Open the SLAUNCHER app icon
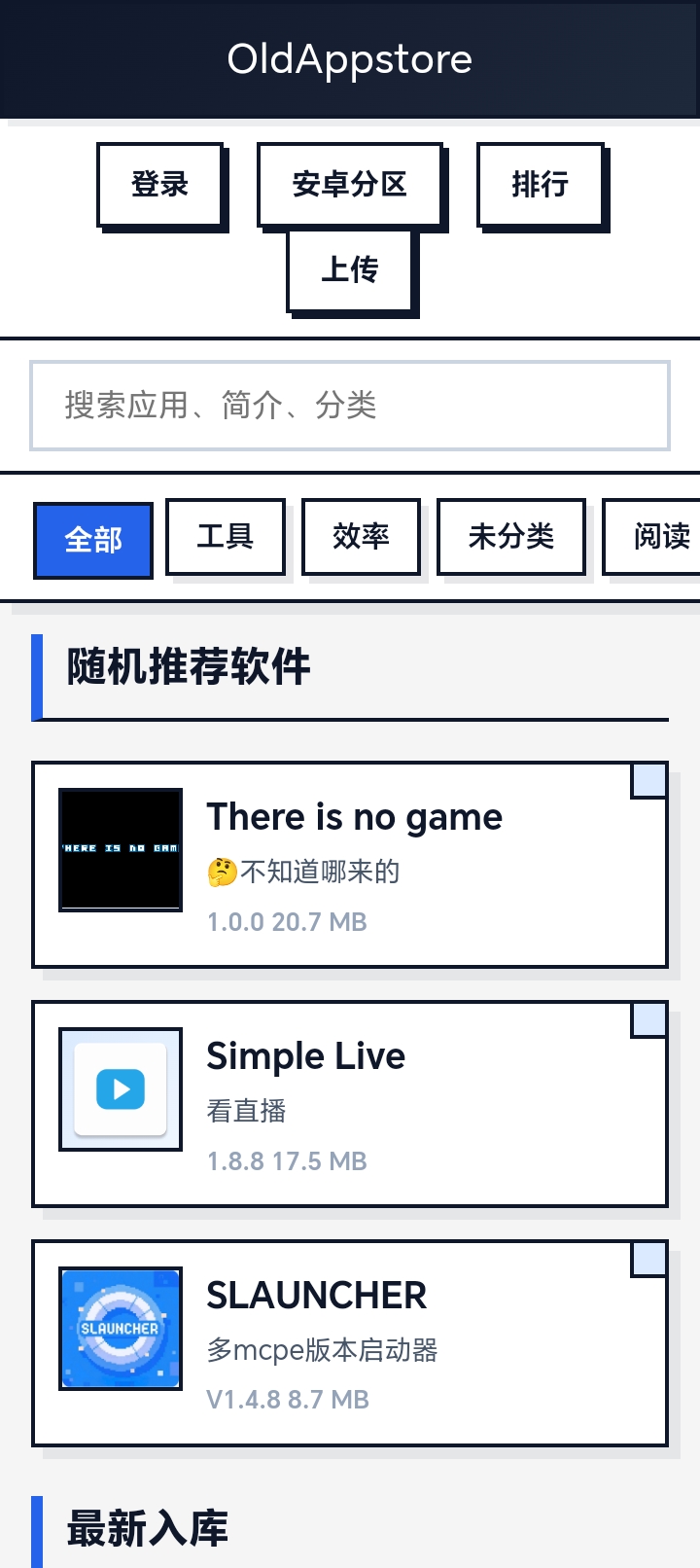The width and height of the screenshot is (700, 1568). click(120, 1327)
